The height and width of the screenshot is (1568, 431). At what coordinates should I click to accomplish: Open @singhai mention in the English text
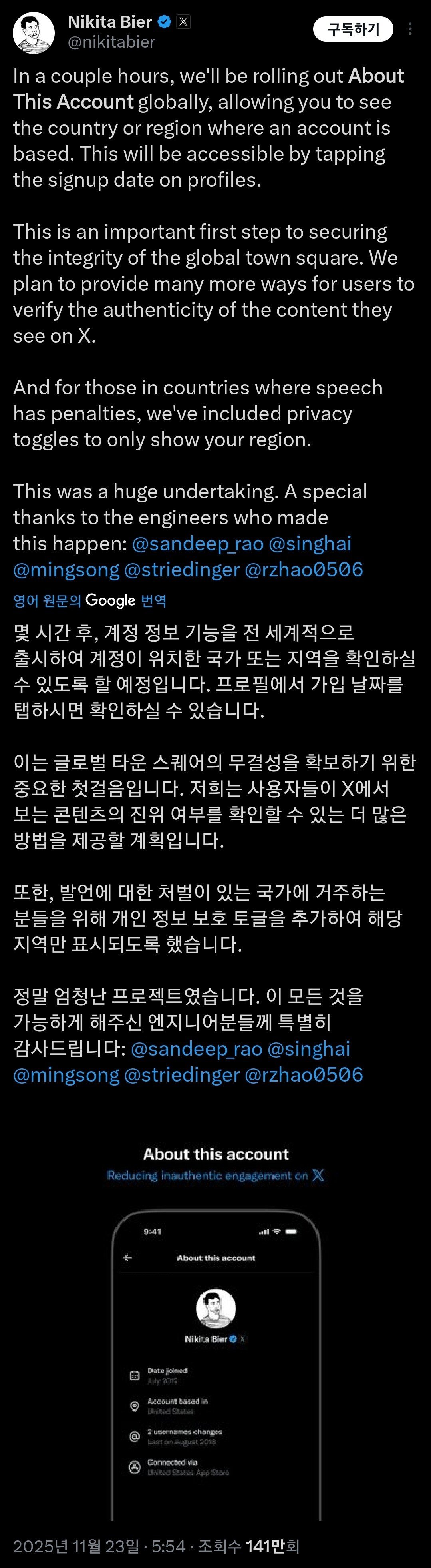pyautogui.click(x=310, y=543)
